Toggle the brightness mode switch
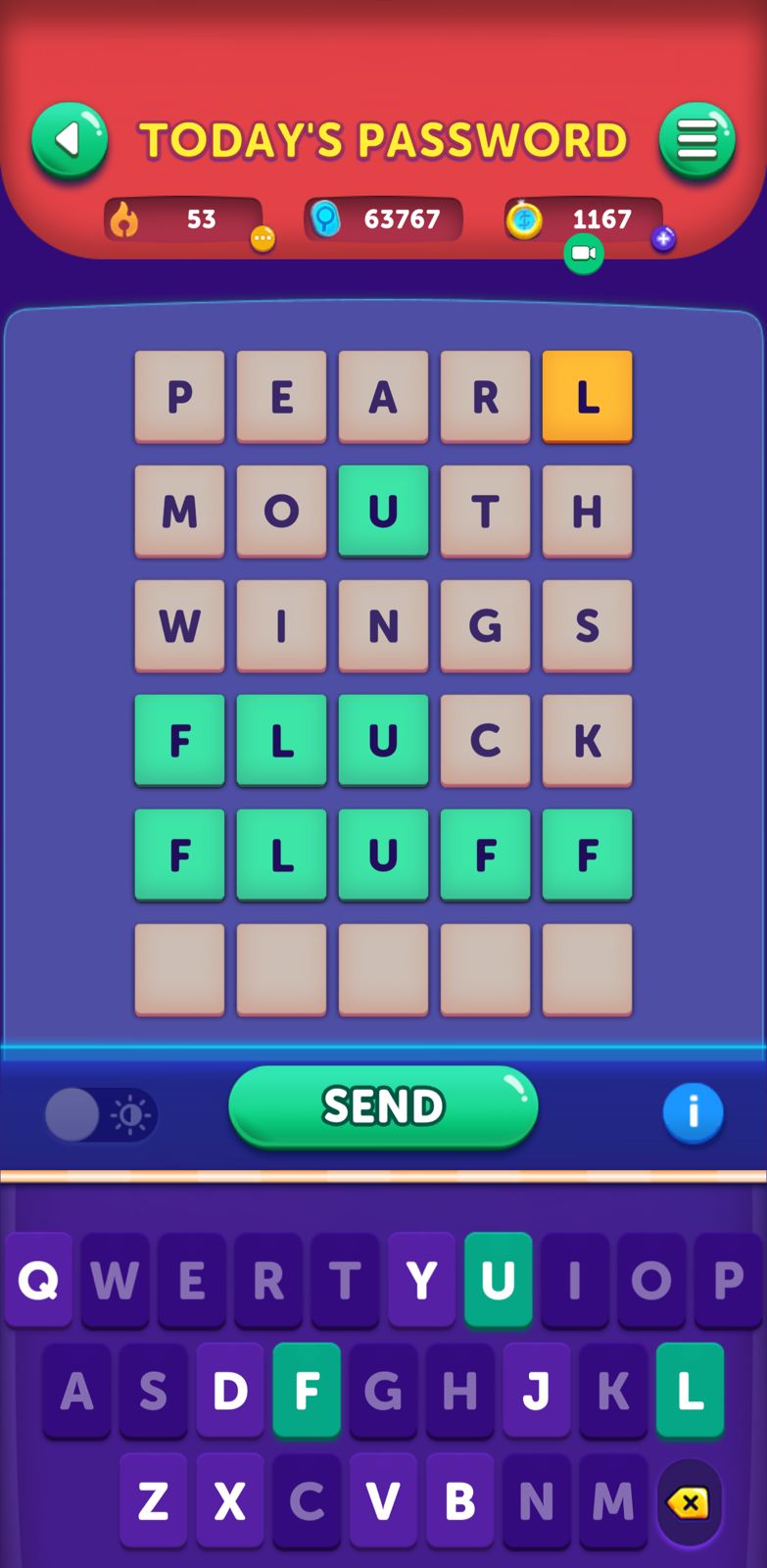 tap(100, 1115)
